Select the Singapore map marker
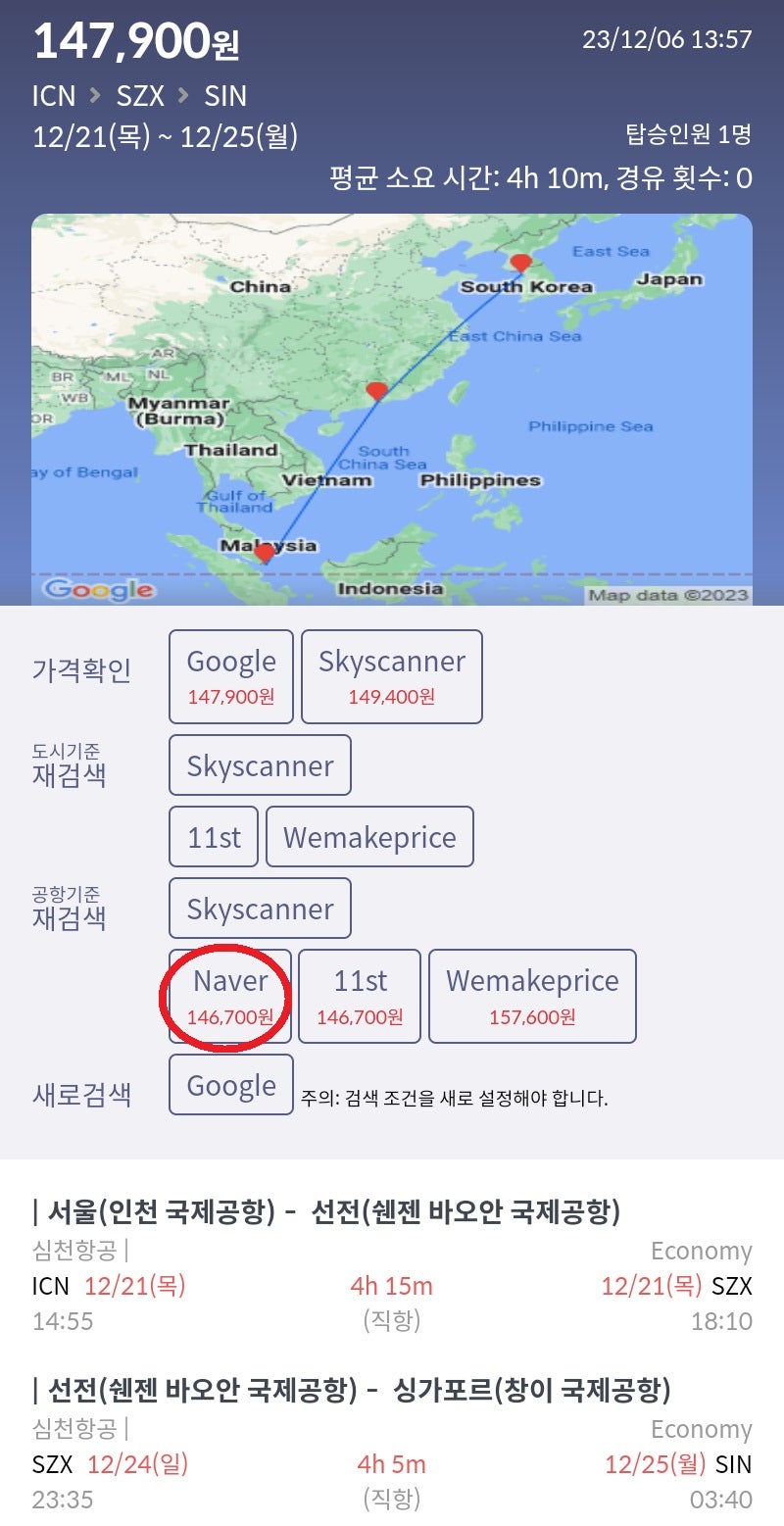784x1526 pixels. [x=263, y=554]
